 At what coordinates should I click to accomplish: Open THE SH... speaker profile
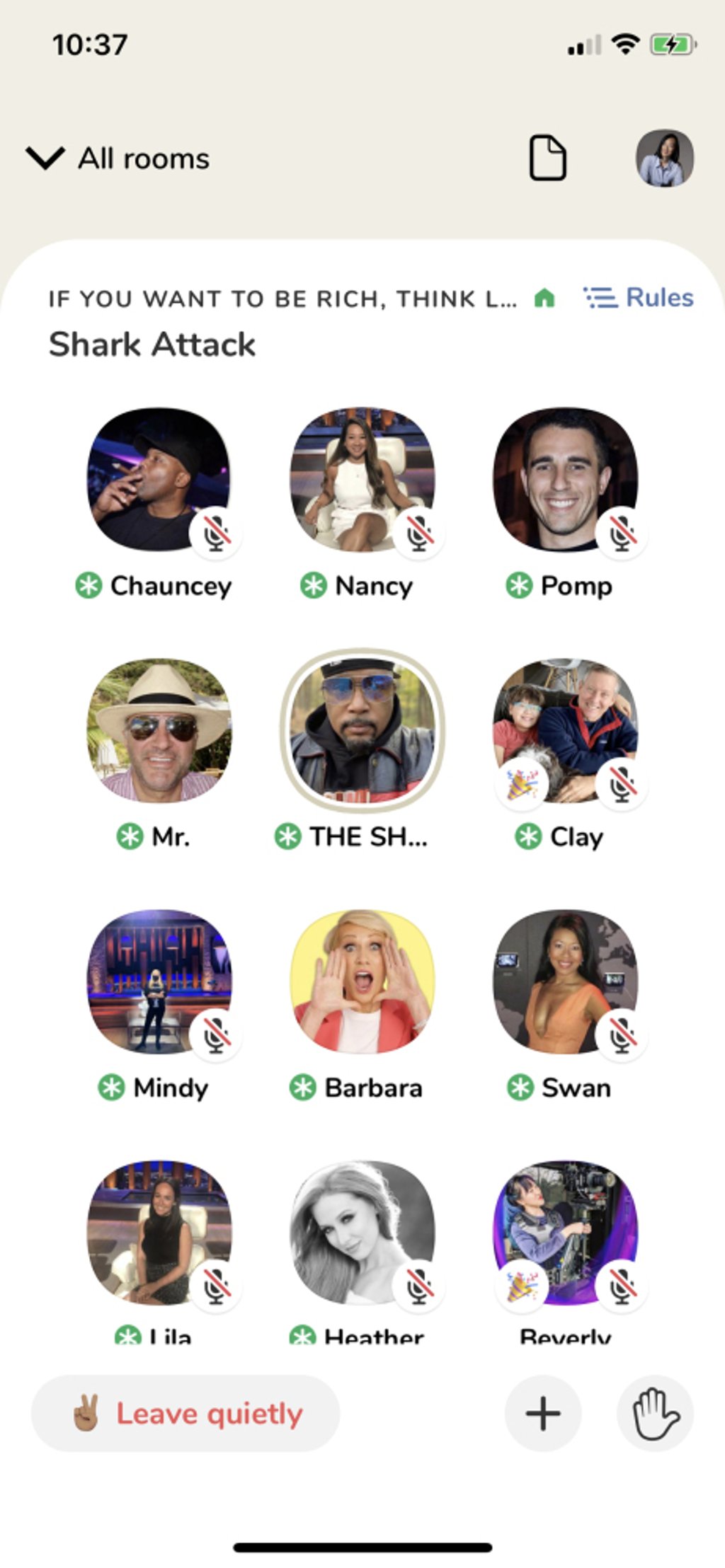click(362, 731)
